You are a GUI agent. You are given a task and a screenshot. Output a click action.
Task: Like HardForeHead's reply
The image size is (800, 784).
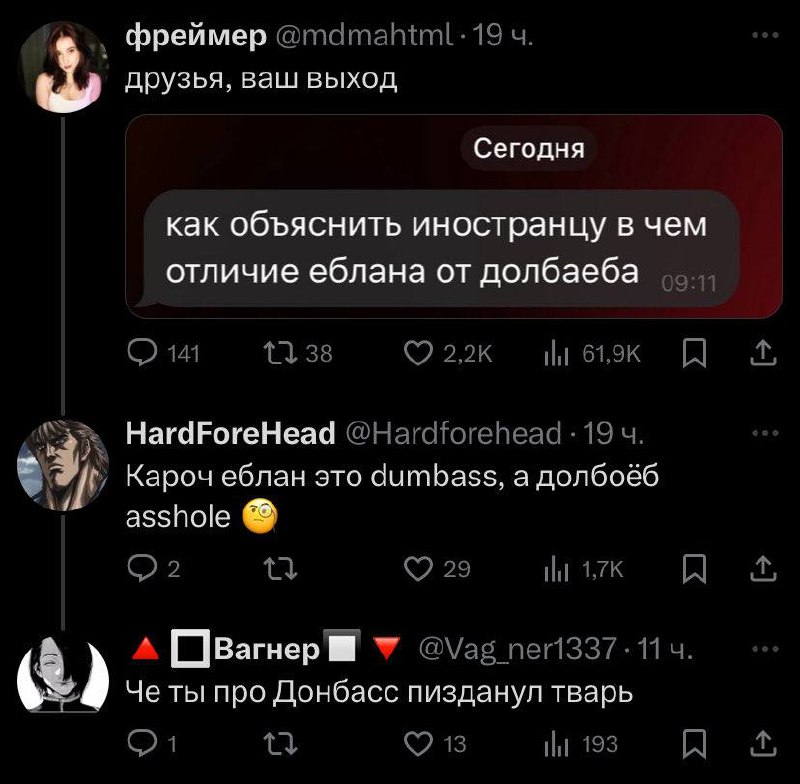point(416,570)
